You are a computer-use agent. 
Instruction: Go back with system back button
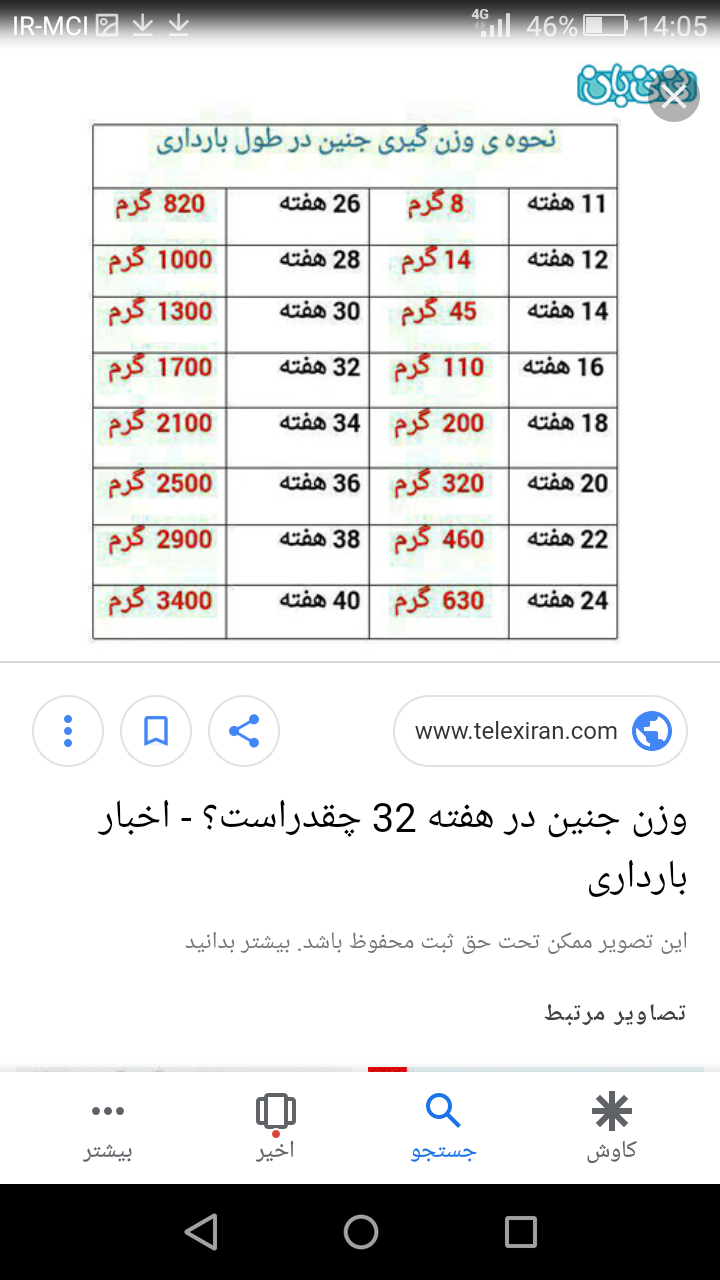coord(201,1232)
